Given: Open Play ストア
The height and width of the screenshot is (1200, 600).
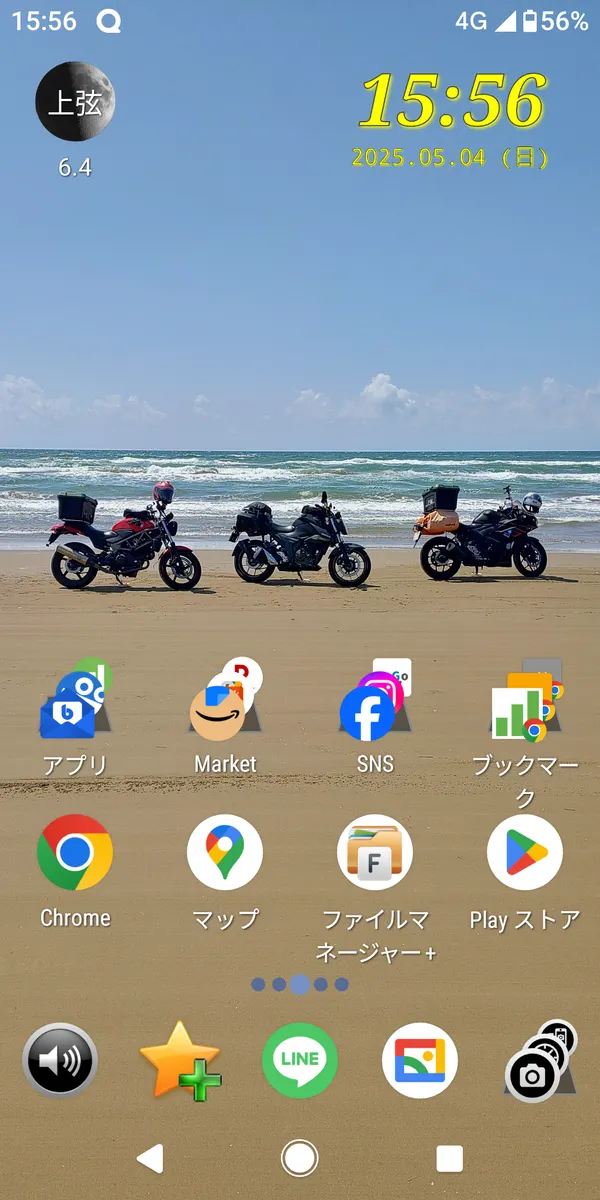Looking at the screenshot, I should click(x=525, y=852).
